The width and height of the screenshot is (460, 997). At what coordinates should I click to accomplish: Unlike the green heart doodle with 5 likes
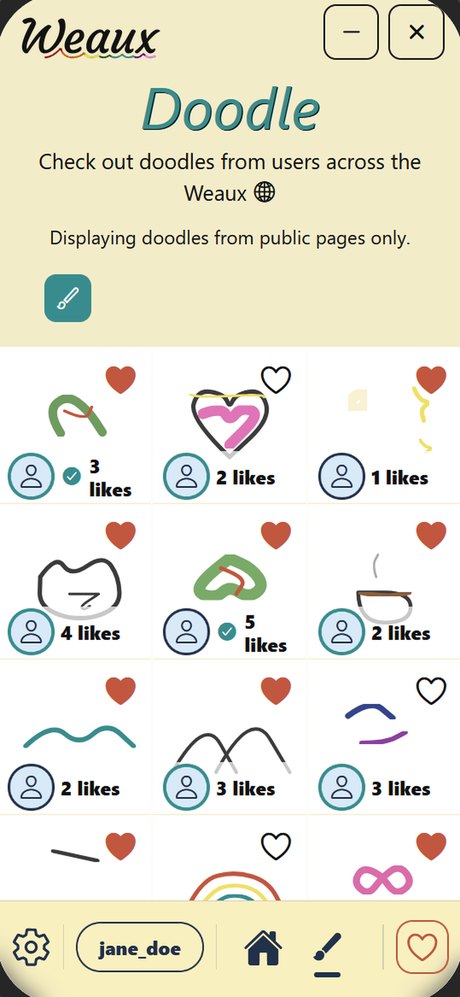pyautogui.click(x=276, y=535)
